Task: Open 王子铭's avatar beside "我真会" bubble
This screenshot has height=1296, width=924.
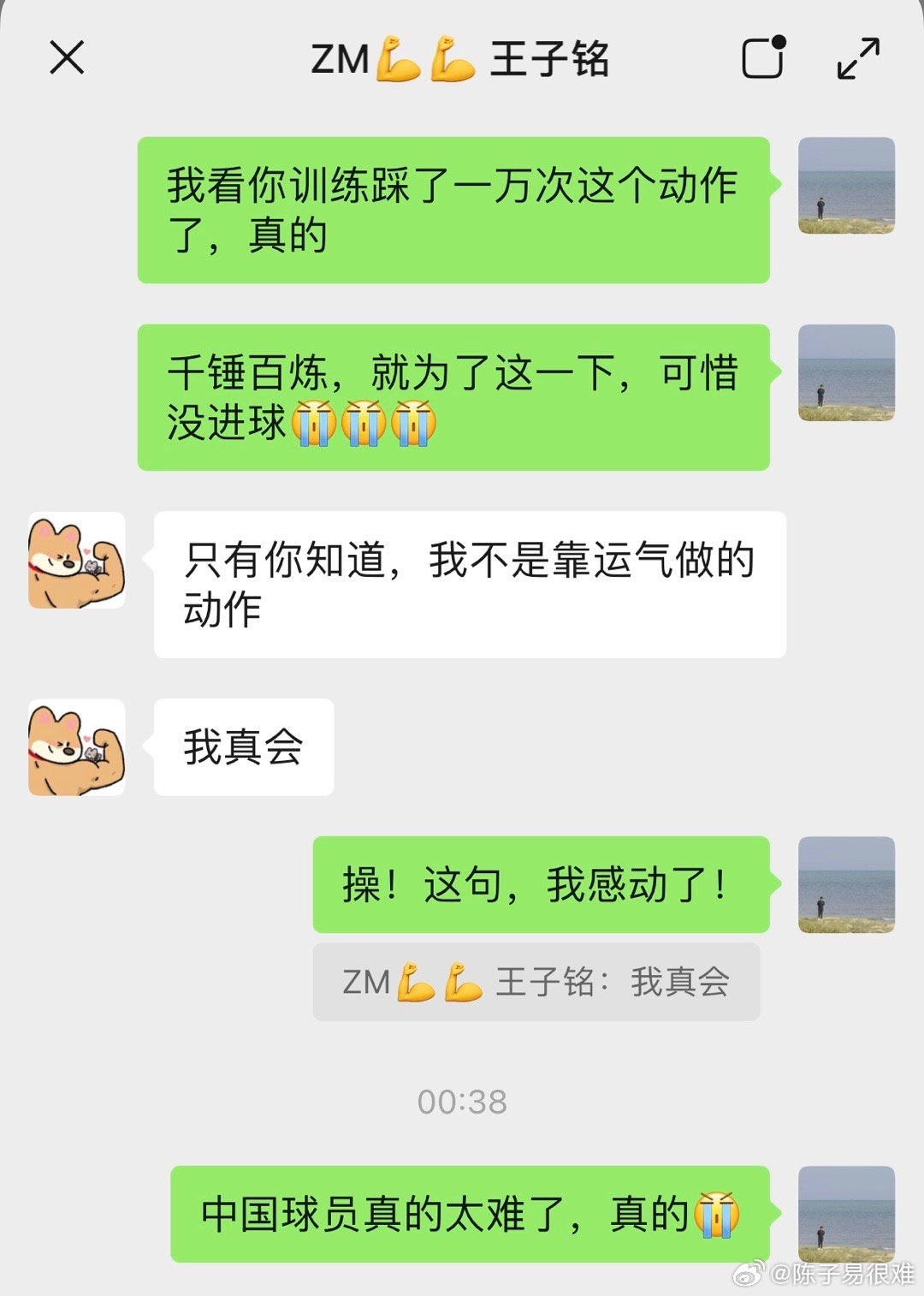Action: (x=77, y=747)
